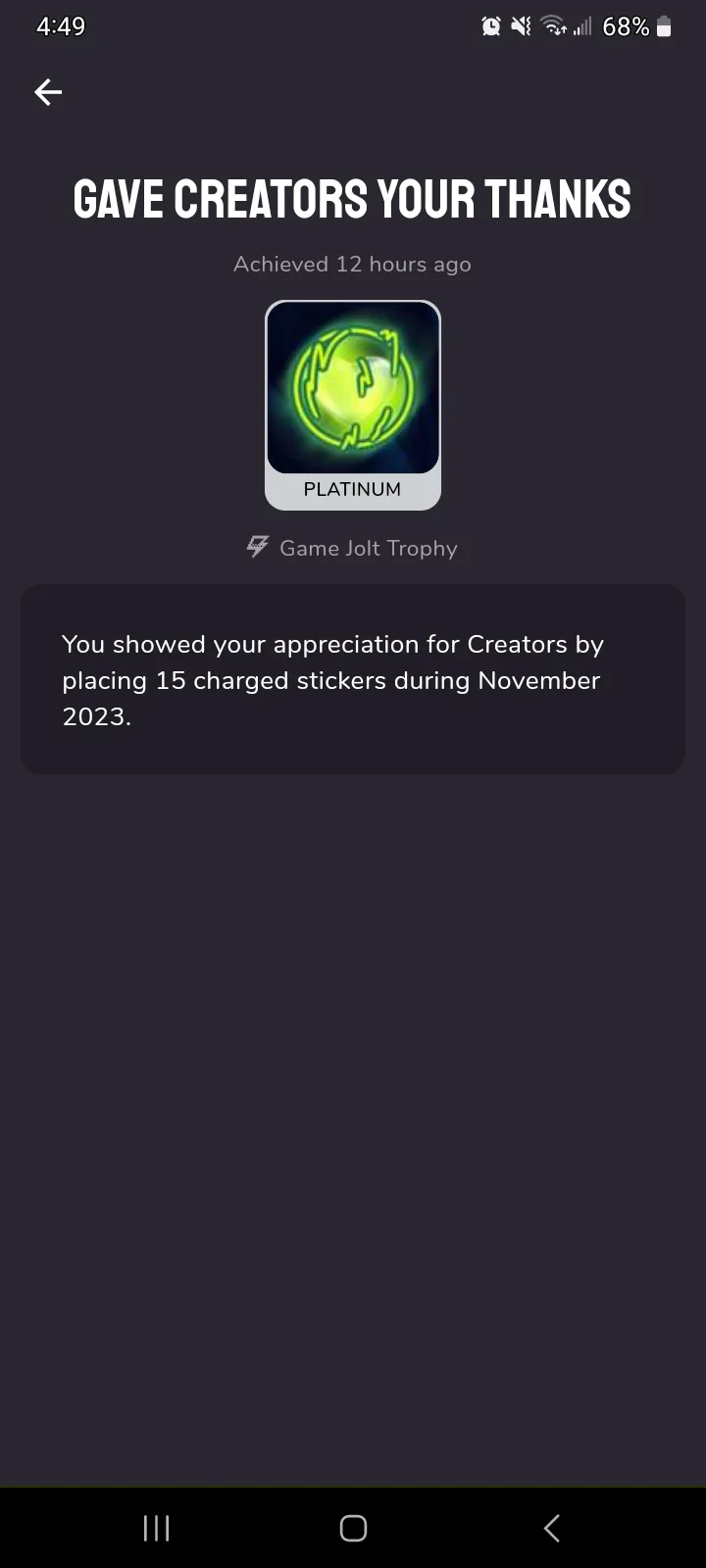This screenshot has width=706, height=1568.
Task: Go to the home screen
Action: tap(353, 1528)
